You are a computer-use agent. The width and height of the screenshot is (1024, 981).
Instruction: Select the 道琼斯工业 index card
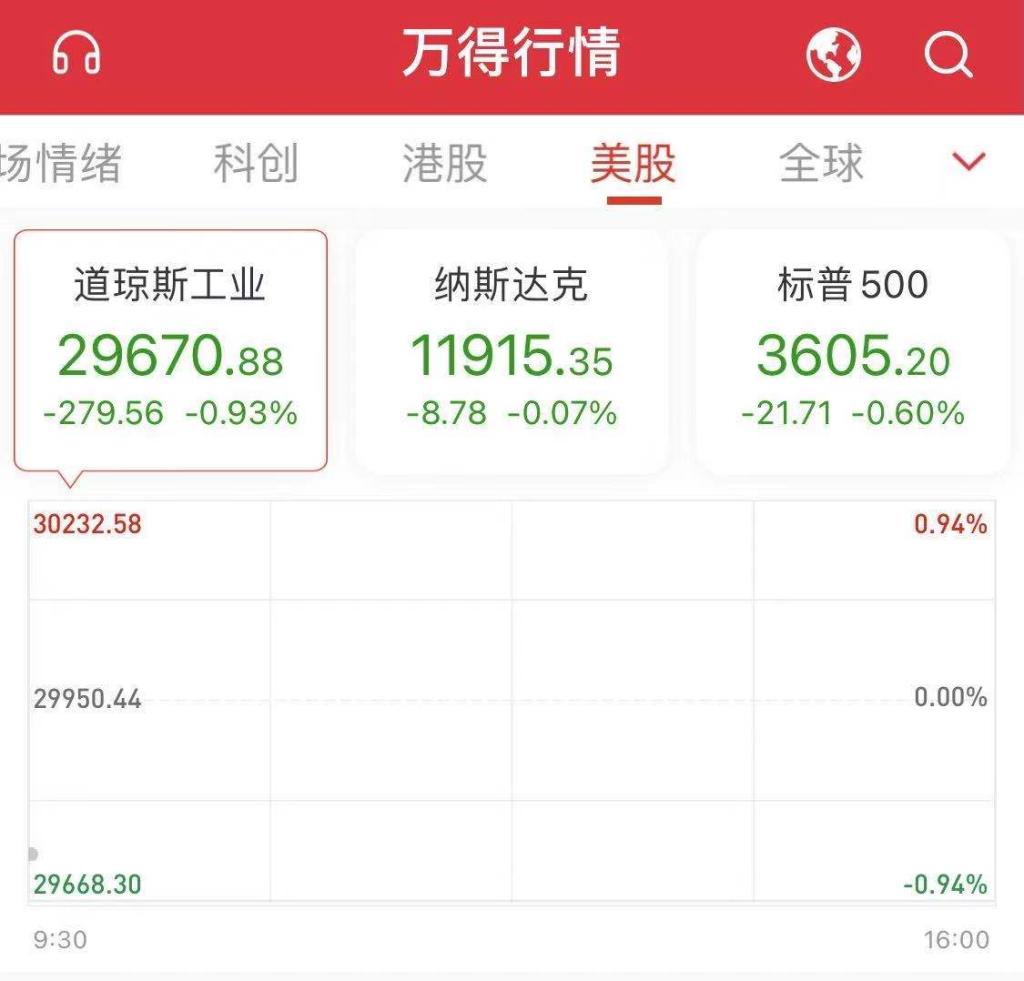pyautogui.click(x=170, y=350)
